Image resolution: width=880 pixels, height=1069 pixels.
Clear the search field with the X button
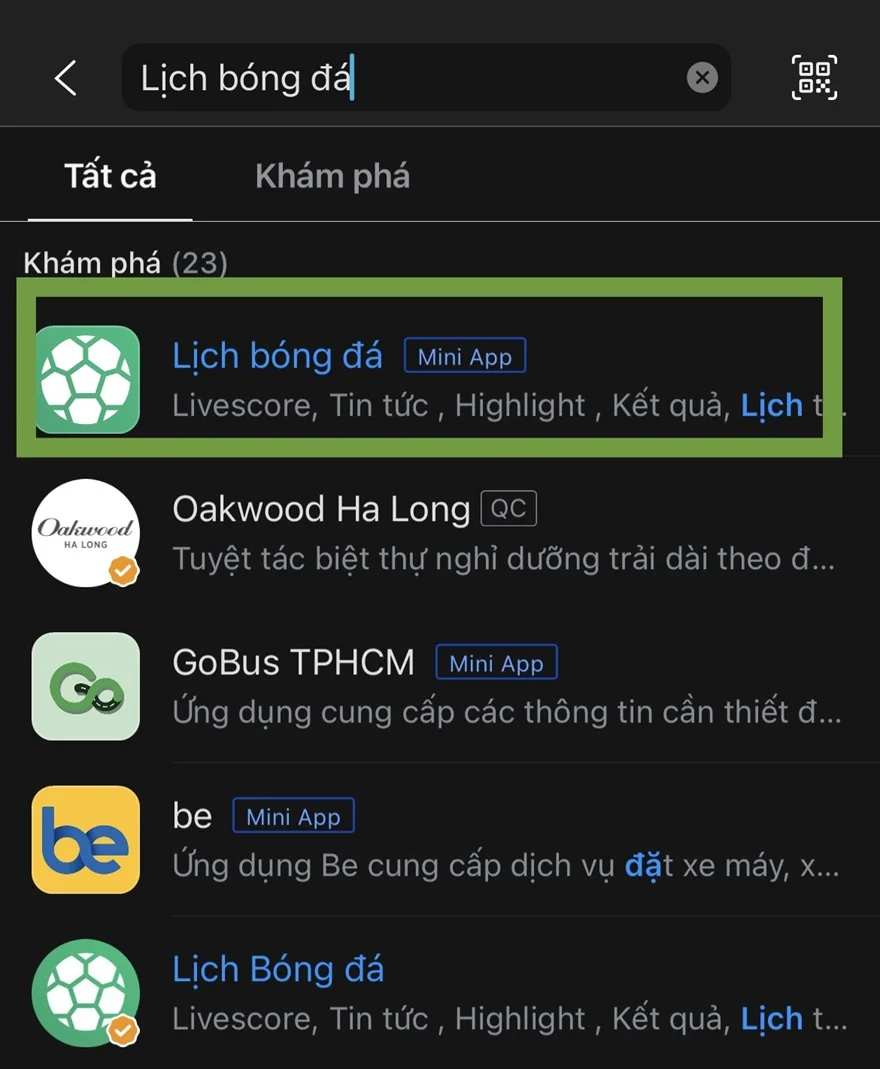click(703, 77)
